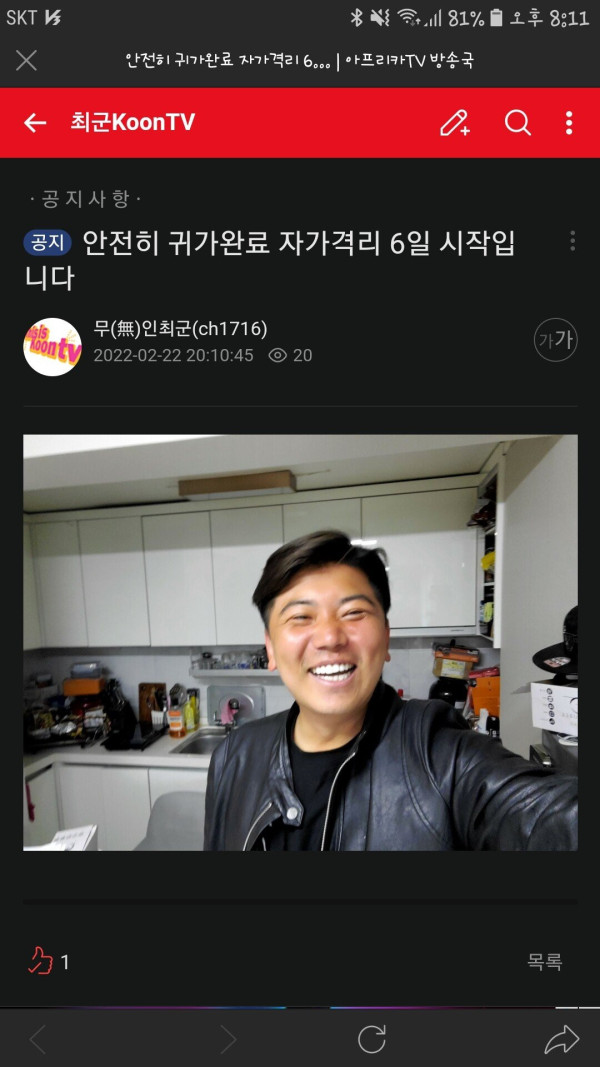Open the header overflow menu
This screenshot has width=600, height=1067.
click(569, 122)
